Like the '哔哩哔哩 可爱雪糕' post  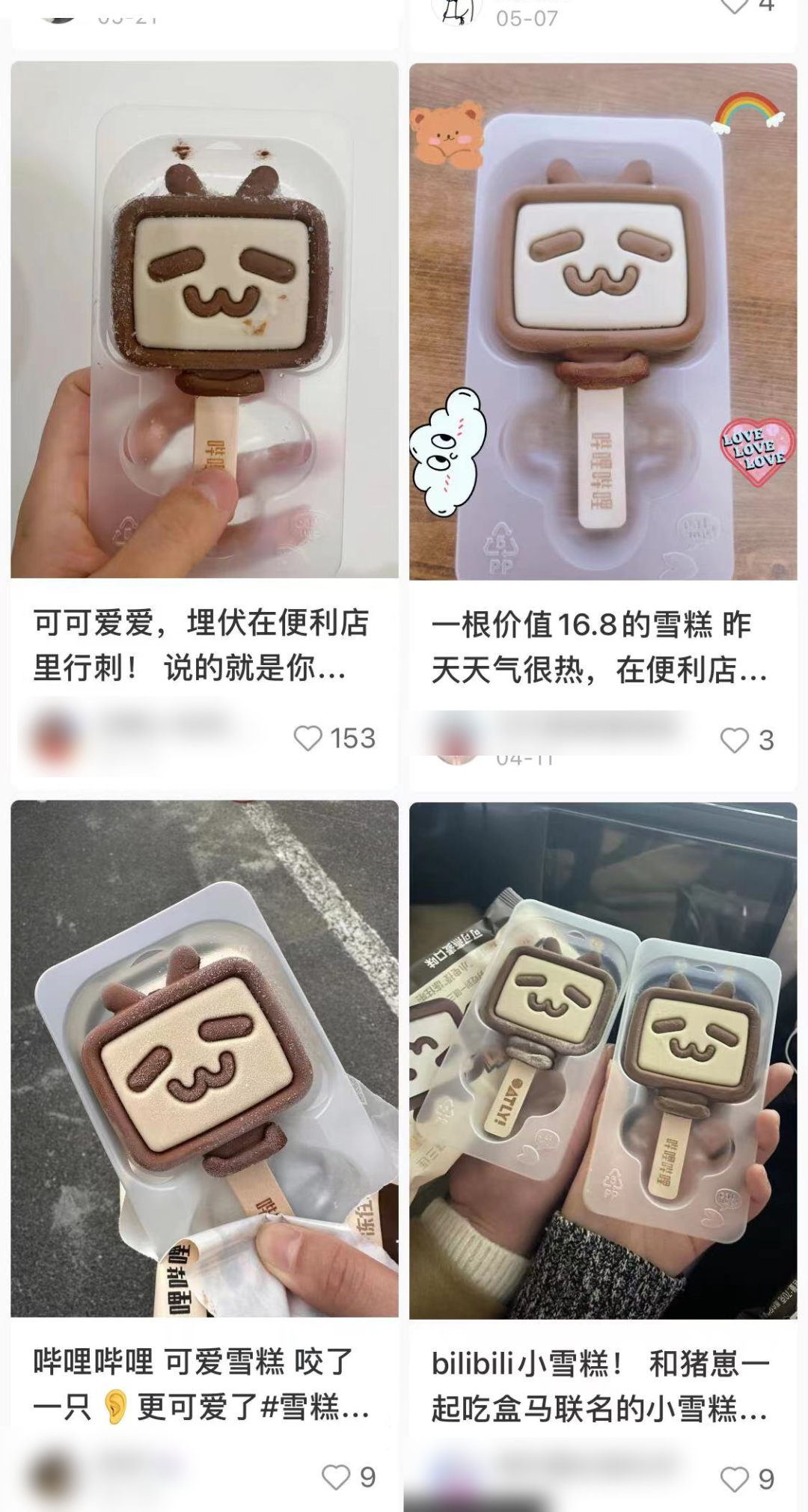pos(335,1477)
